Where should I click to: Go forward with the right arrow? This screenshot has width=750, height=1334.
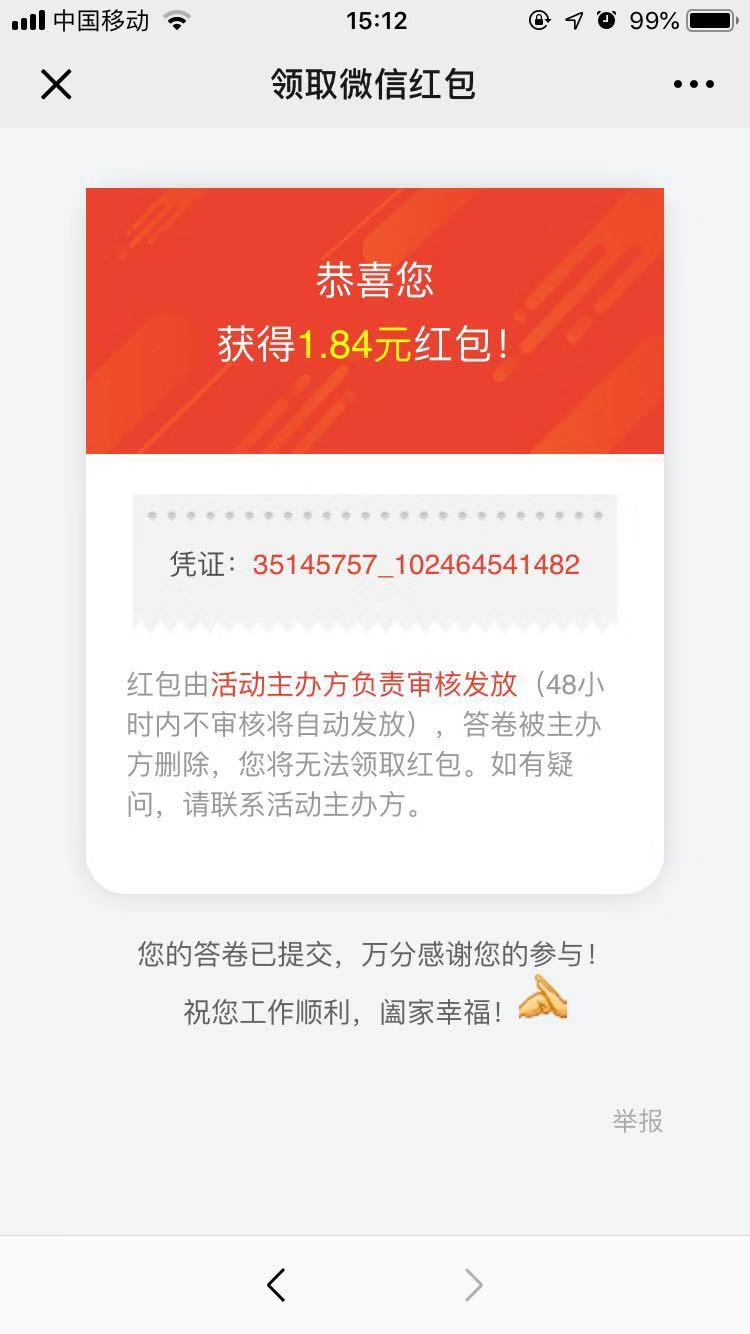pos(473,1285)
